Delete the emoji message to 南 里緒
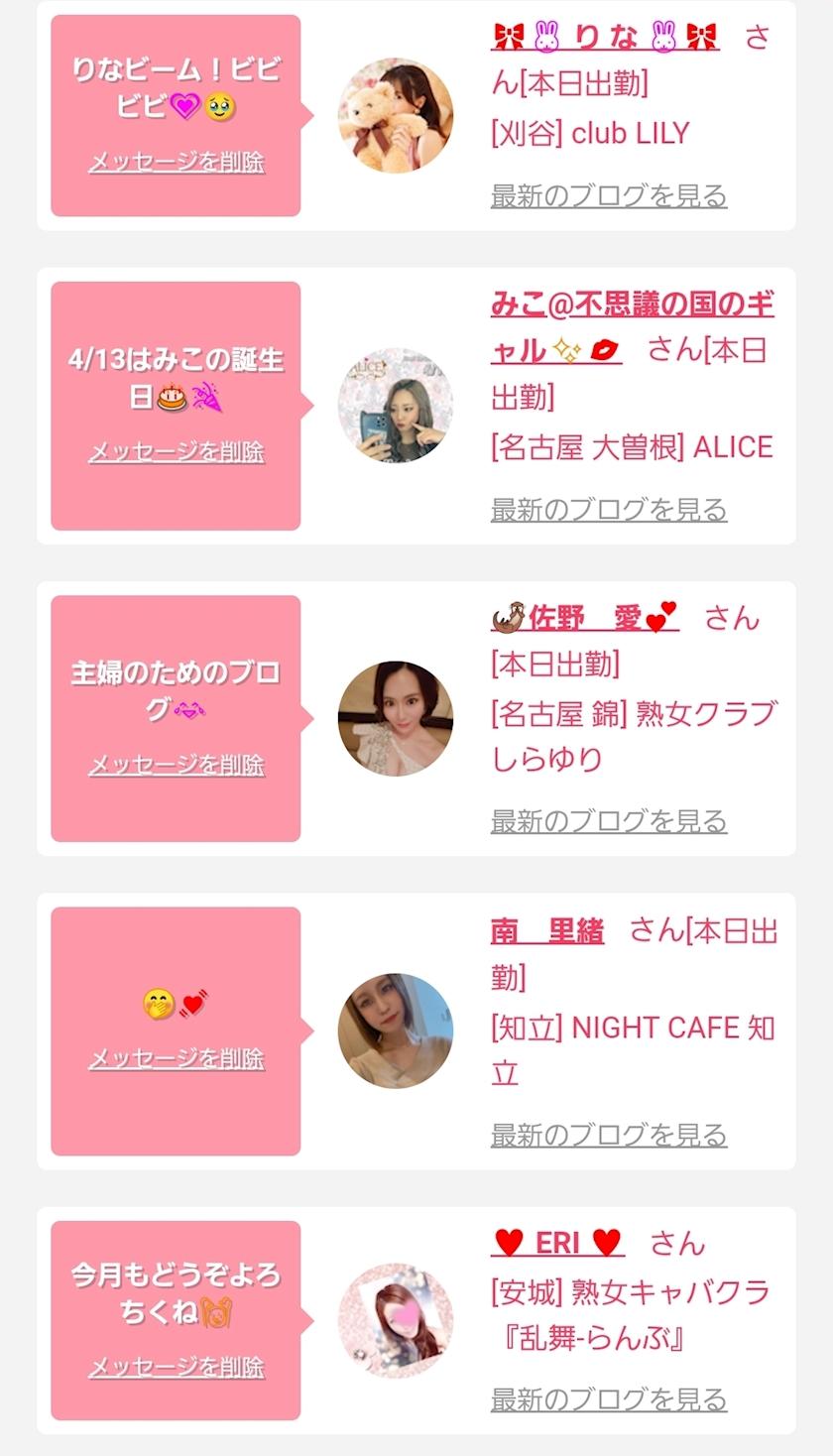 [177, 1059]
